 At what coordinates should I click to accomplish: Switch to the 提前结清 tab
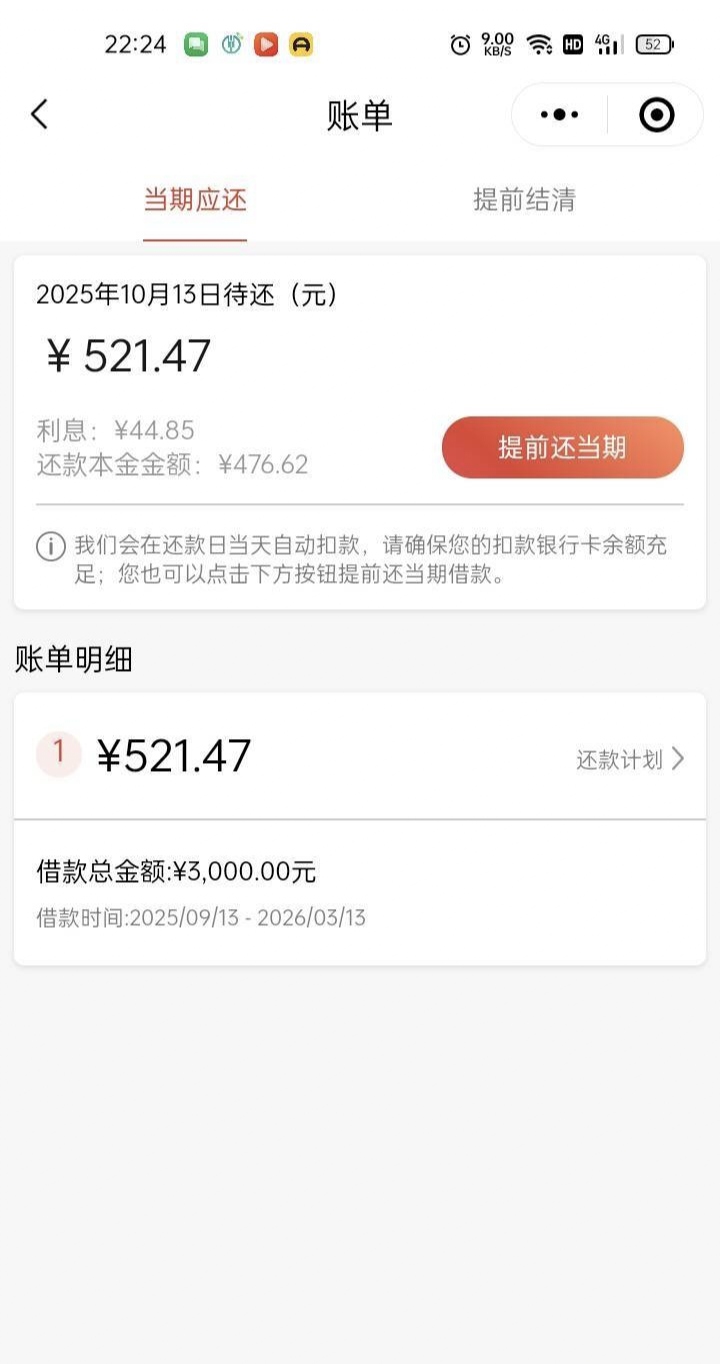click(x=524, y=199)
